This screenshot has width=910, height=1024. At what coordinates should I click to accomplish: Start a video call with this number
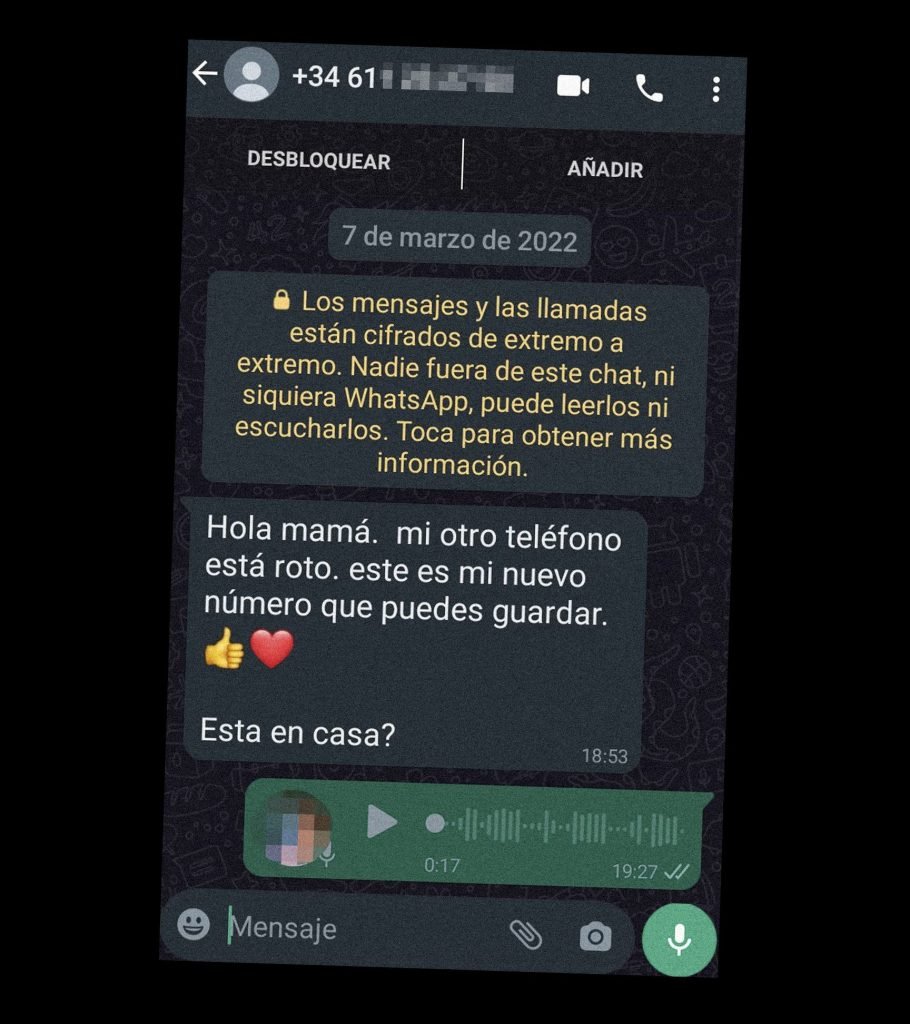click(573, 86)
